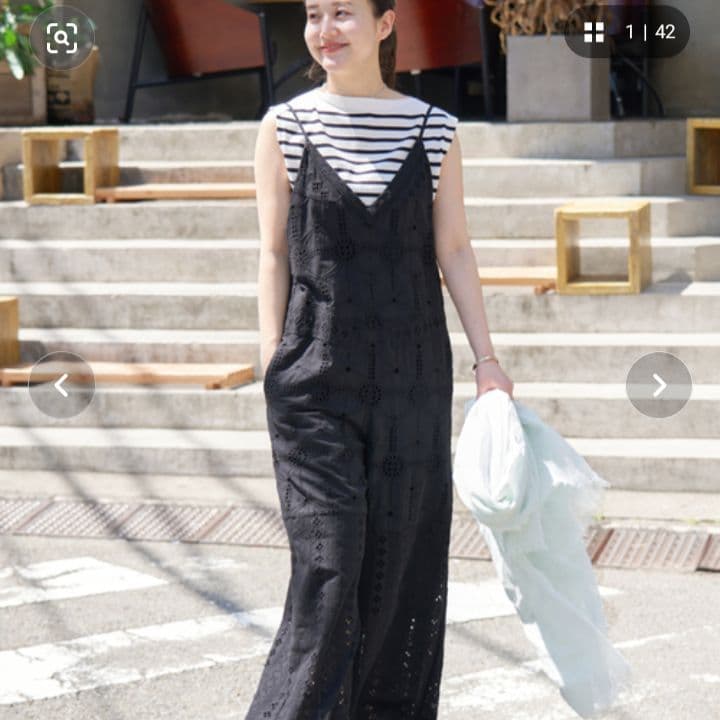Open the image search zoom icon
The image size is (720, 720).
(x=62, y=38)
